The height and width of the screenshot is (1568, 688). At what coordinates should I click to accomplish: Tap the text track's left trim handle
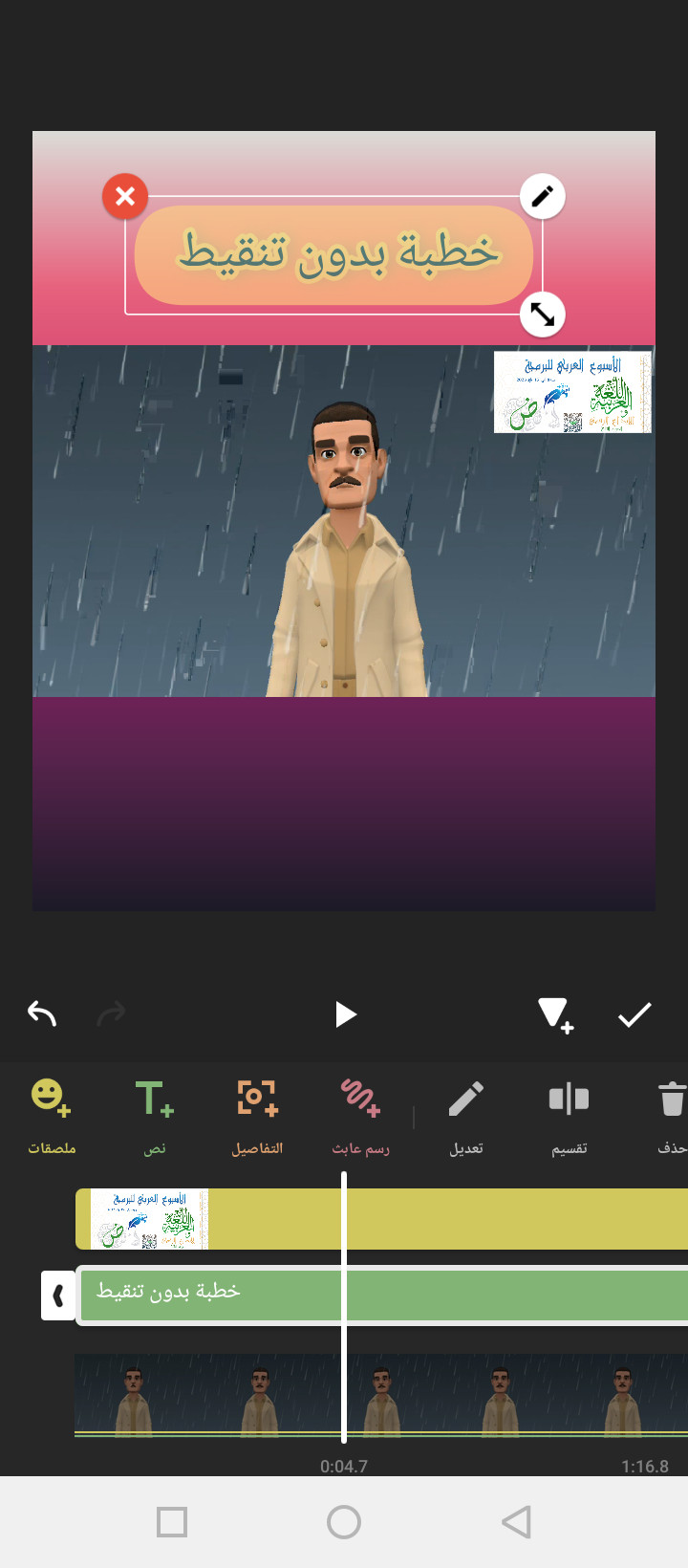pyautogui.click(x=58, y=1296)
